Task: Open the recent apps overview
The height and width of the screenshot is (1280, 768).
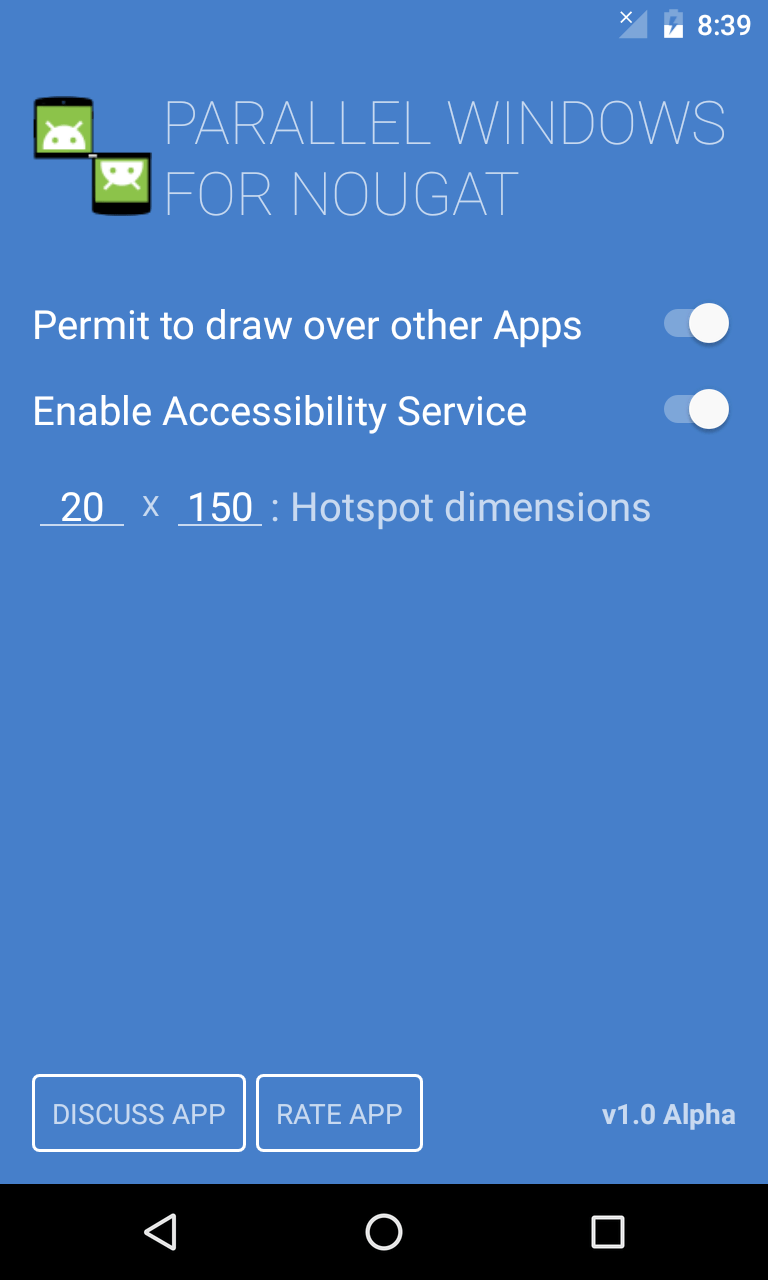Action: click(x=607, y=1232)
